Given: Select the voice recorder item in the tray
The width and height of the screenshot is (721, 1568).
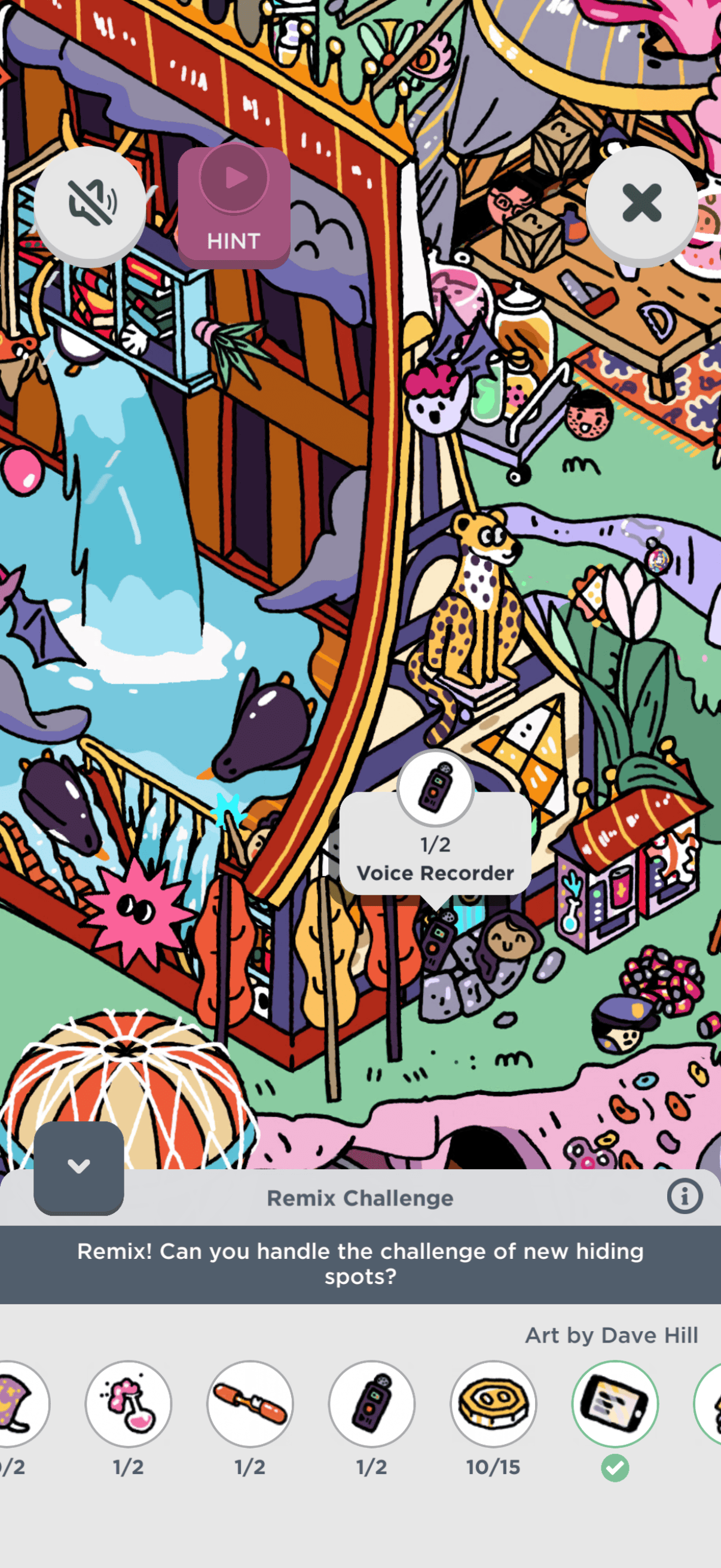Looking at the screenshot, I should (x=372, y=1403).
